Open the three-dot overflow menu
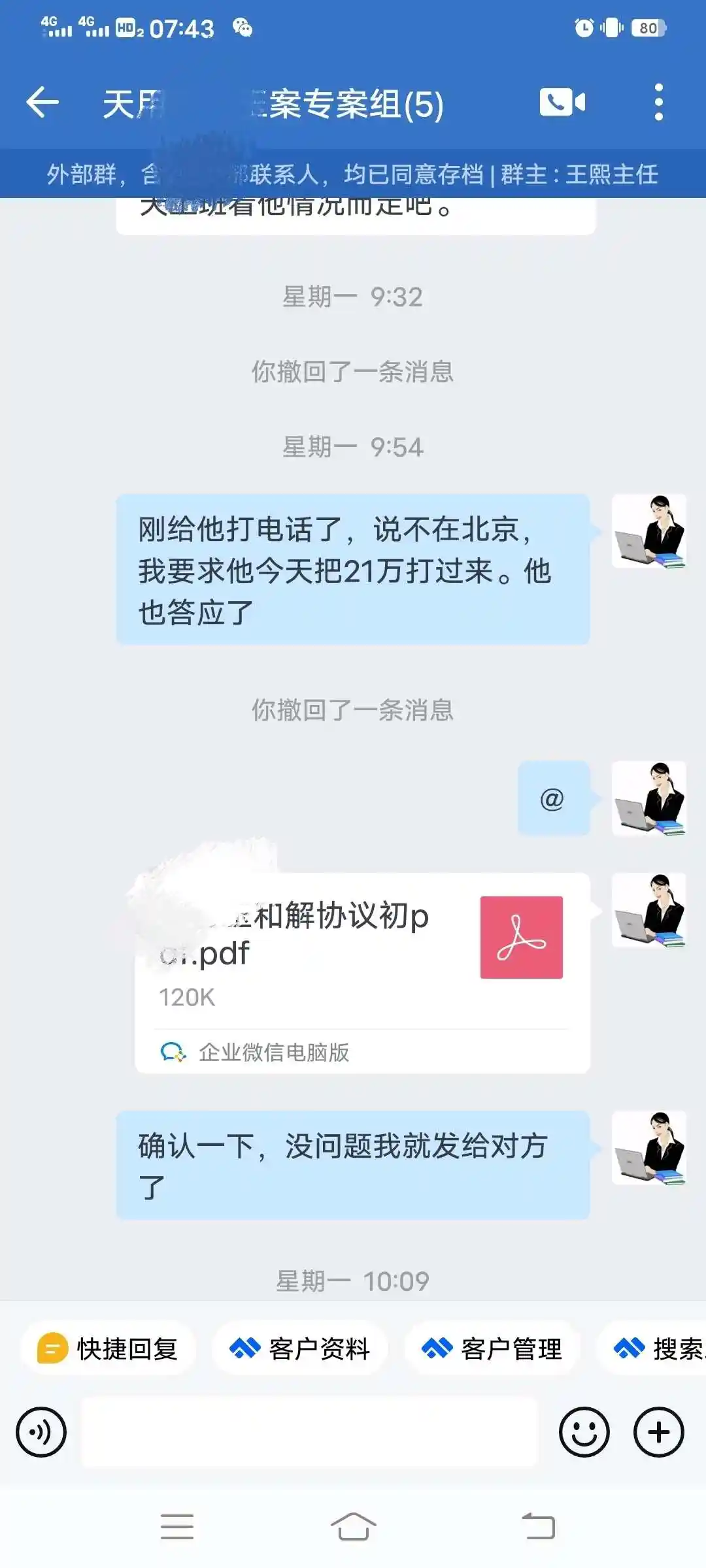Viewport: 706px width, 1568px height. 658,103
